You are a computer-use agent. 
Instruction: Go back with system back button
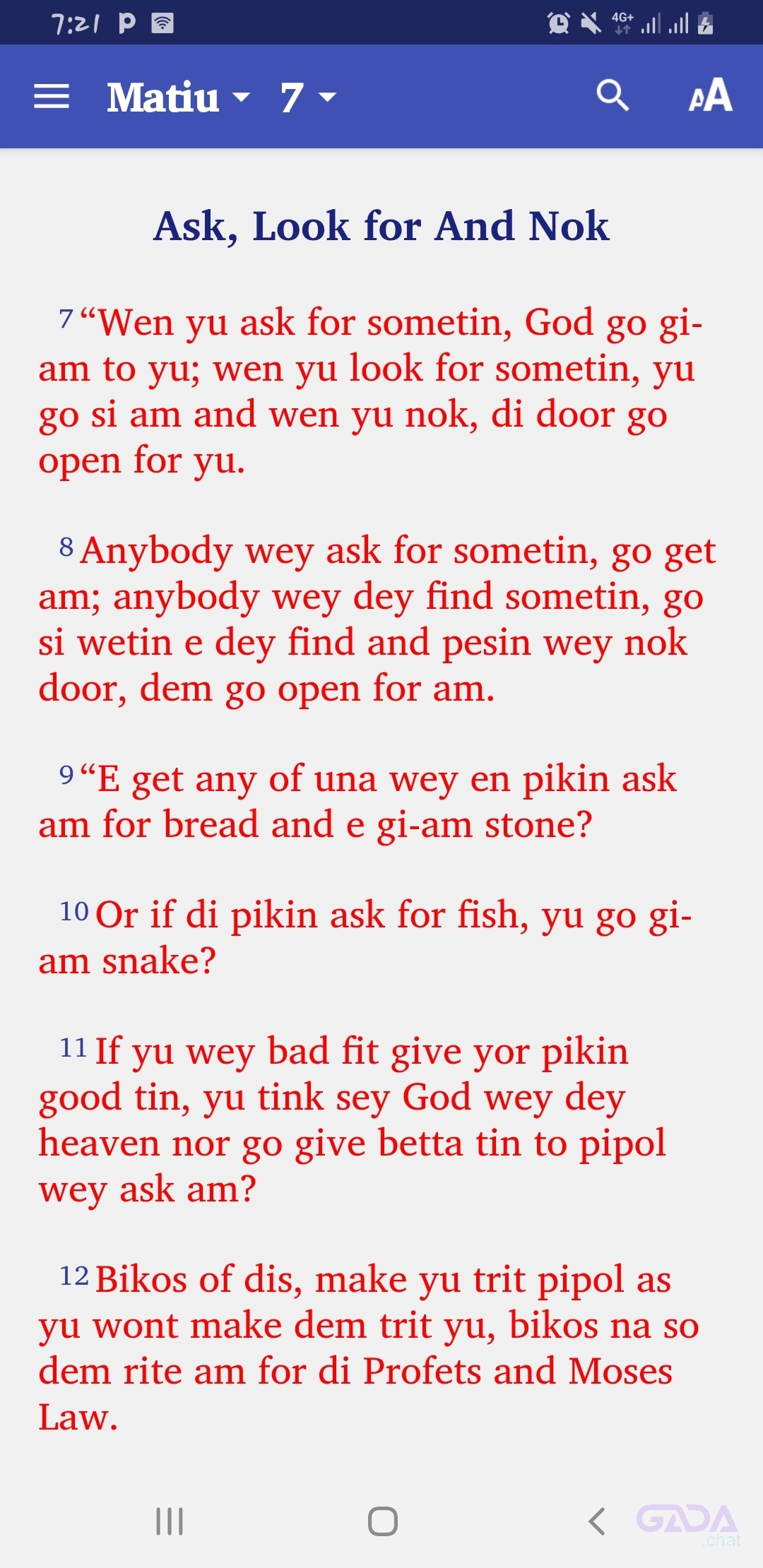point(597,1521)
